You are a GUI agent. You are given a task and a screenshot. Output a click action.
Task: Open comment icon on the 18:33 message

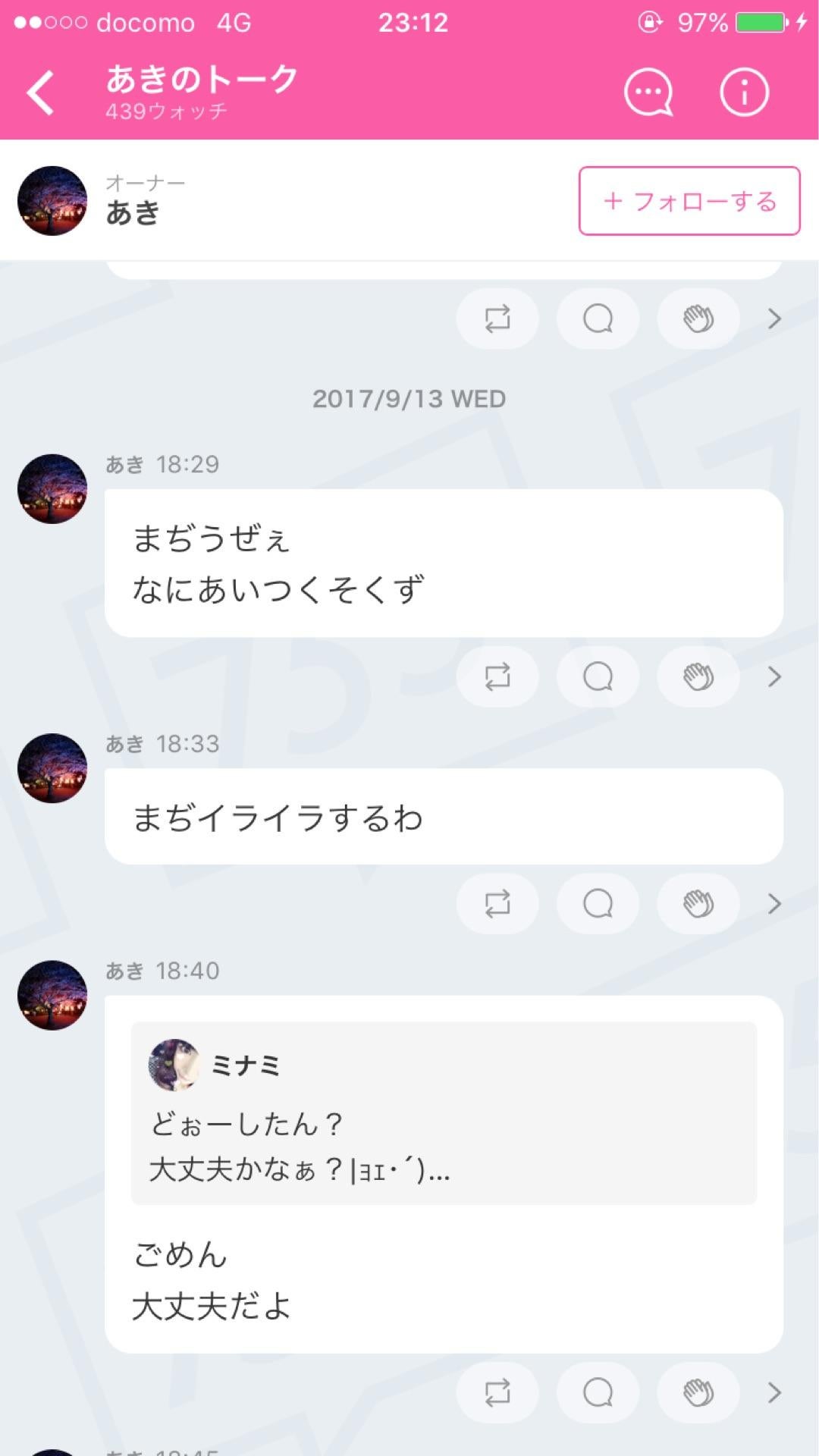(x=597, y=904)
